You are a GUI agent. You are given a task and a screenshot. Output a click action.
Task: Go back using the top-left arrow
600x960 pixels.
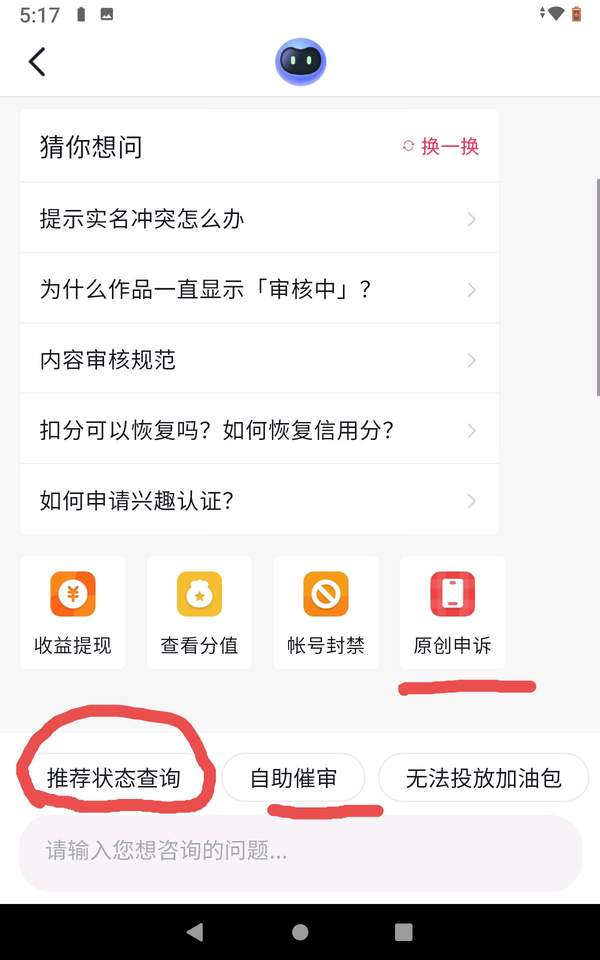37,62
